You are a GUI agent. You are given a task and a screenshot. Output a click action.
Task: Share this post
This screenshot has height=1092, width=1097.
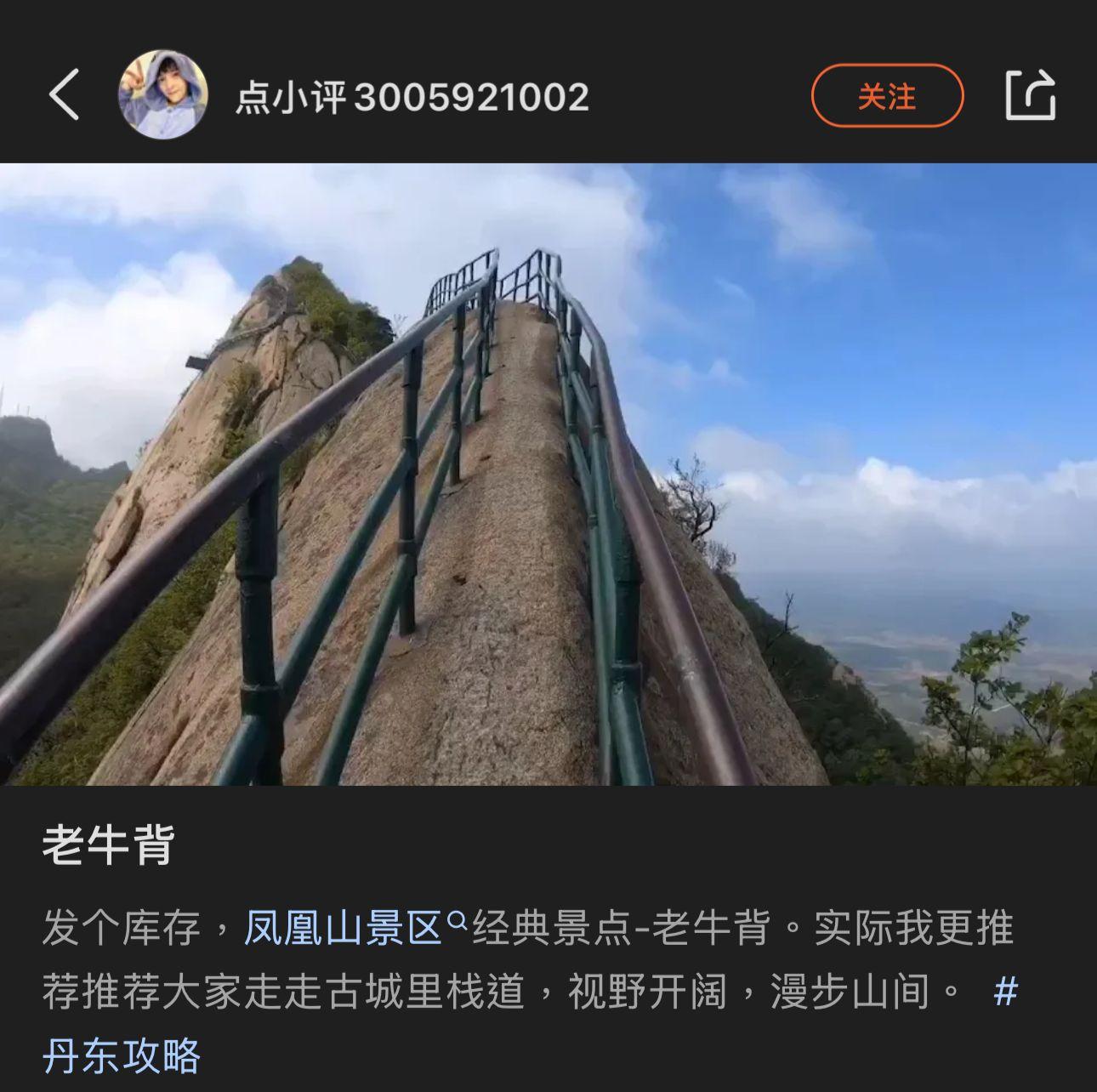[1030, 95]
